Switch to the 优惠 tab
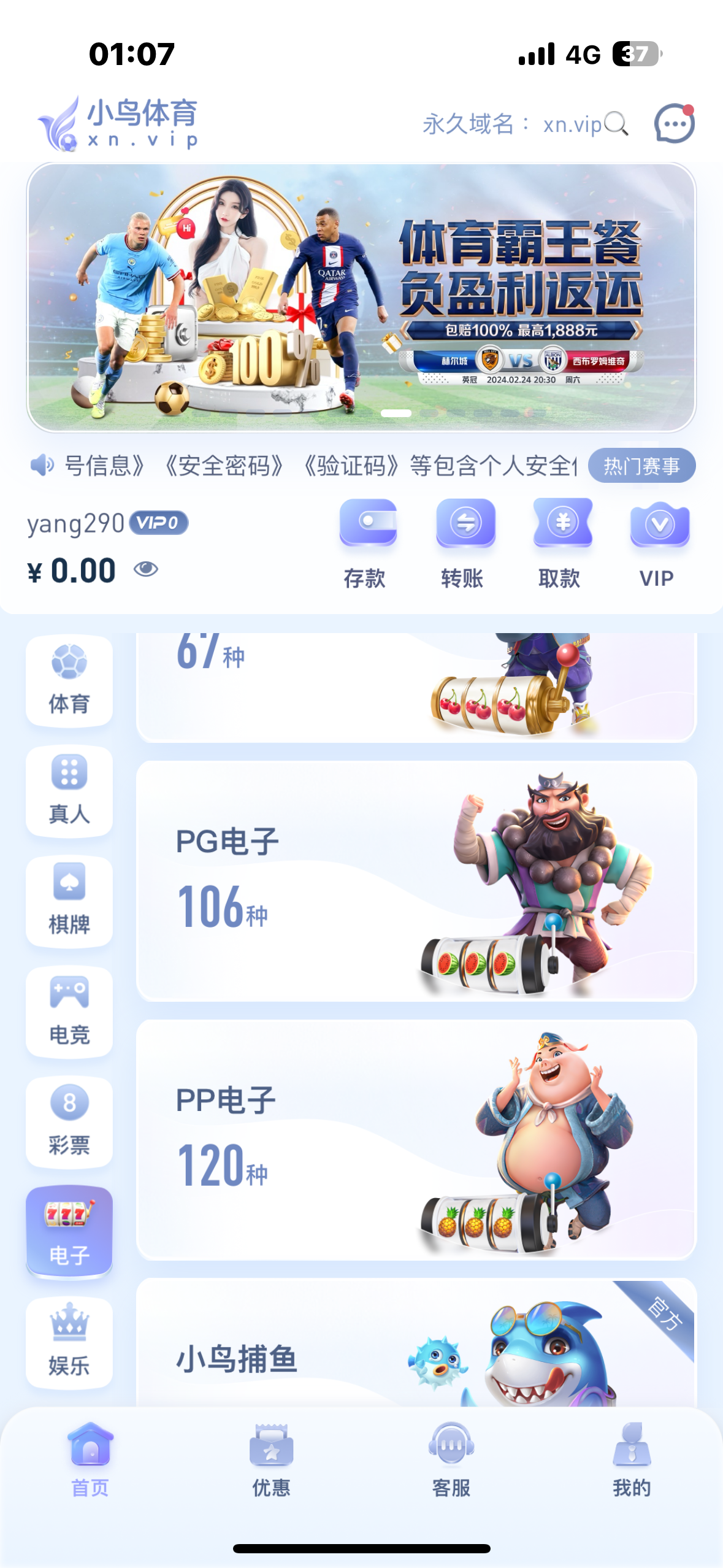 point(271,1461)
